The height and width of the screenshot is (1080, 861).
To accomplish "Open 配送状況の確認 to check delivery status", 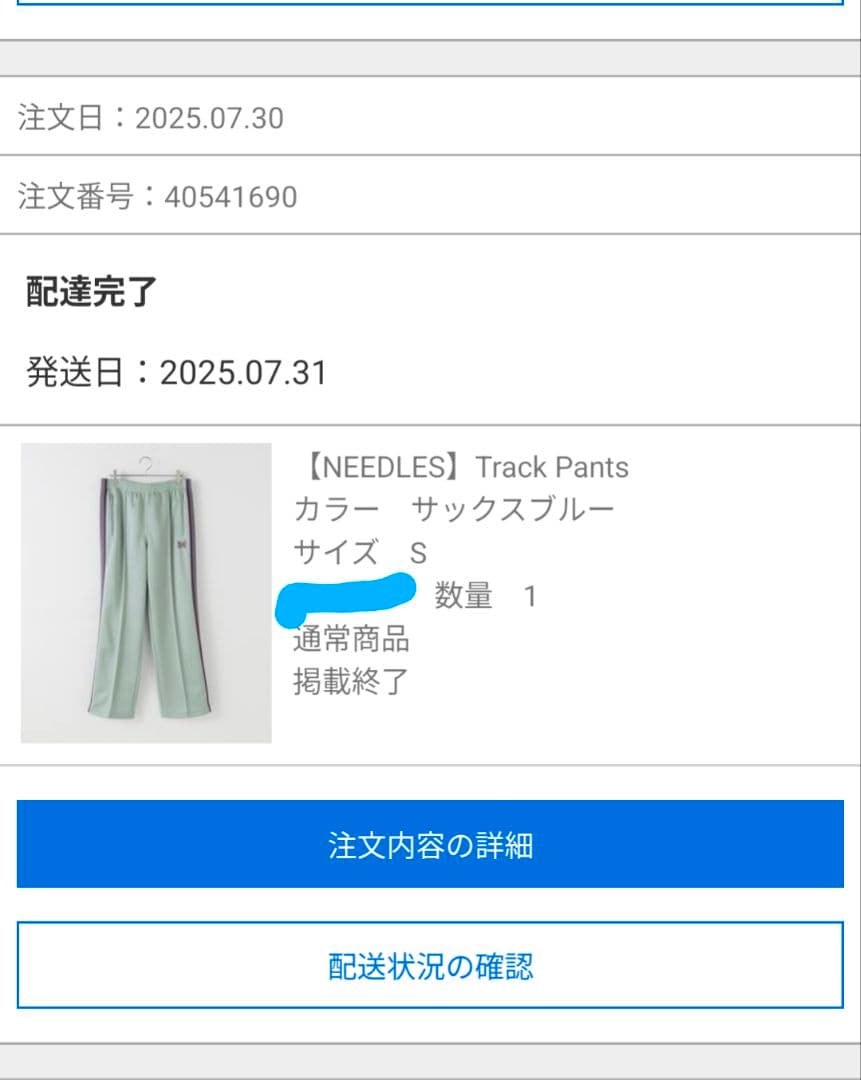I will (430, 968).
